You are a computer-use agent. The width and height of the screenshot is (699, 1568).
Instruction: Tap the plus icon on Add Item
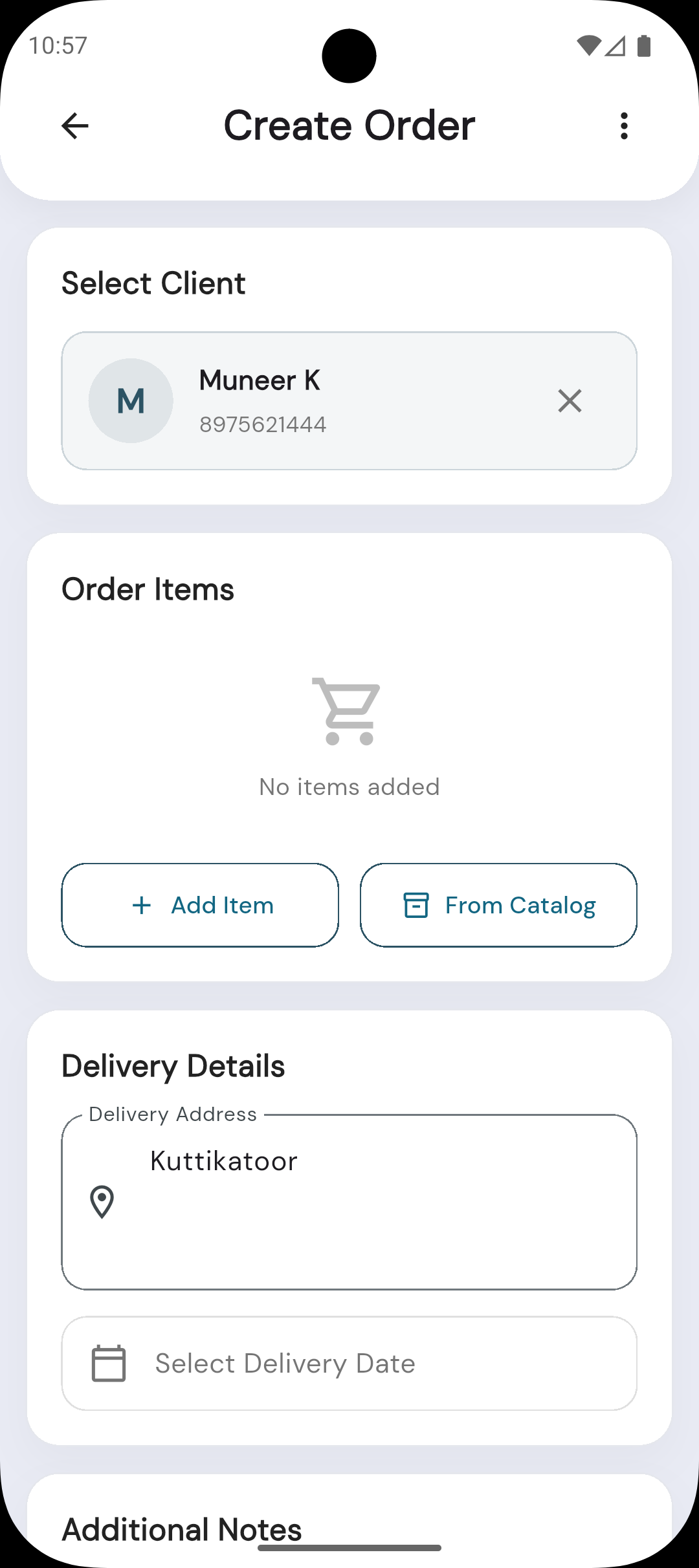tap(141, 905)
